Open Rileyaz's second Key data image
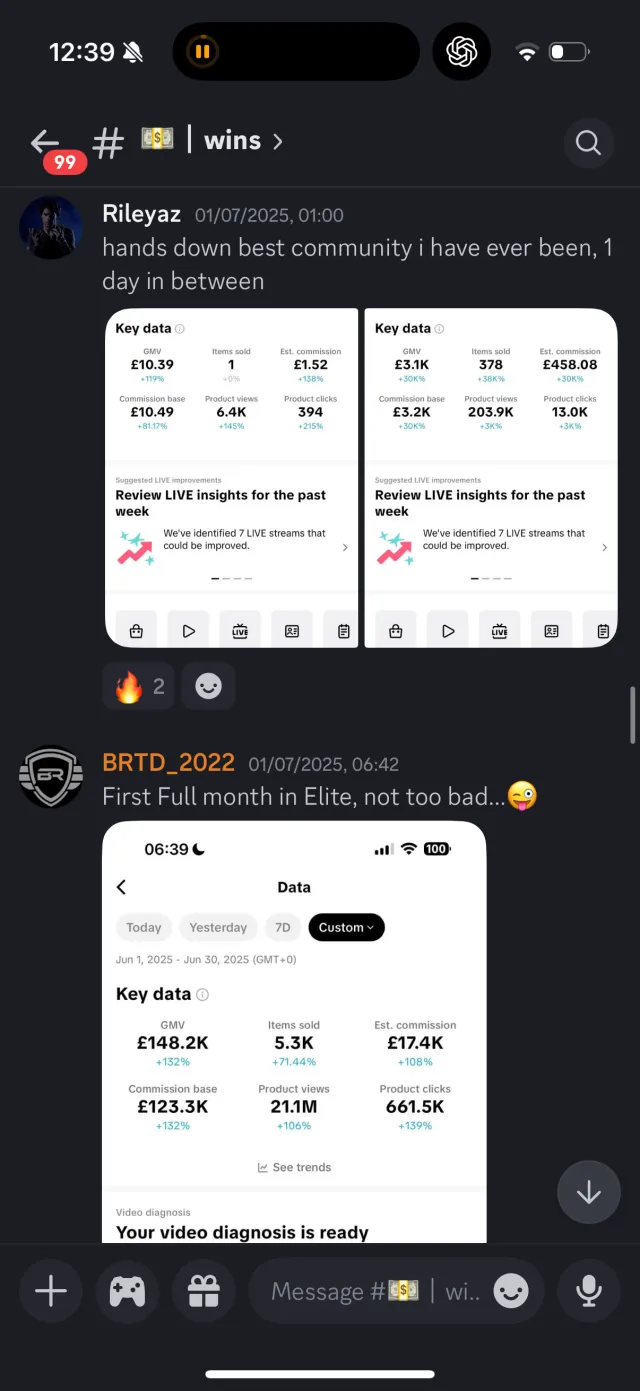Image resolution: width=640 pixels, height=1391 pixels. point(491,478)
